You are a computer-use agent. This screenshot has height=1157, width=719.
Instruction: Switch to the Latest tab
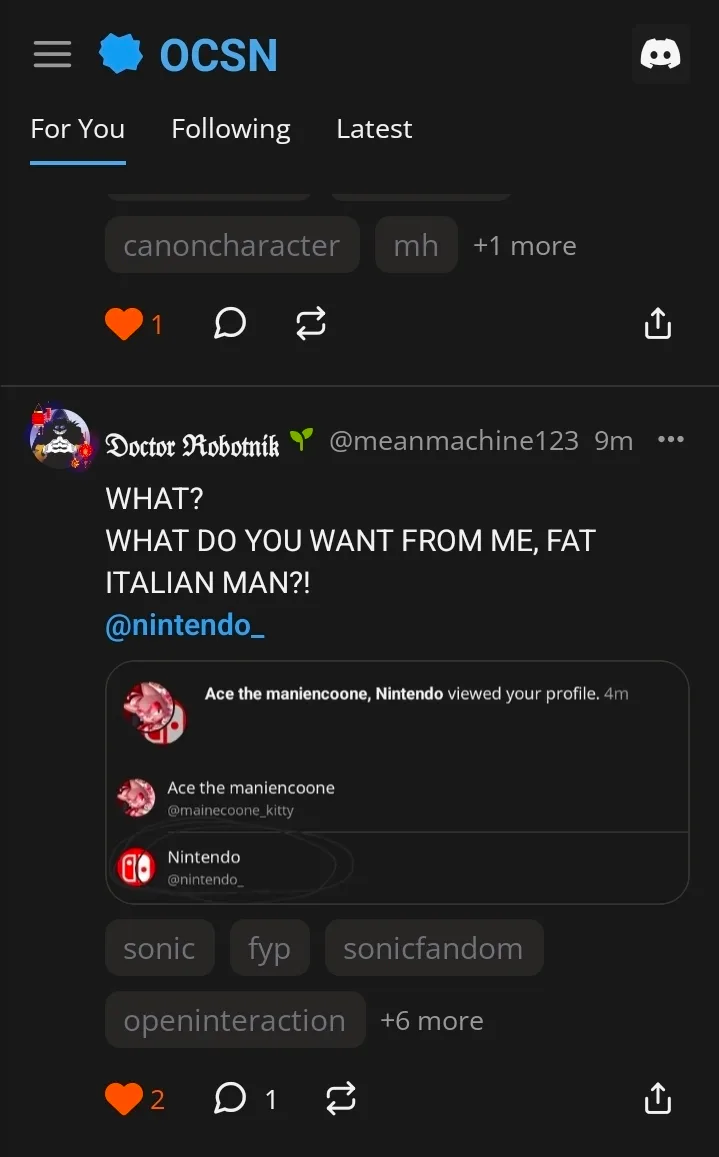[x=374, y=129]
